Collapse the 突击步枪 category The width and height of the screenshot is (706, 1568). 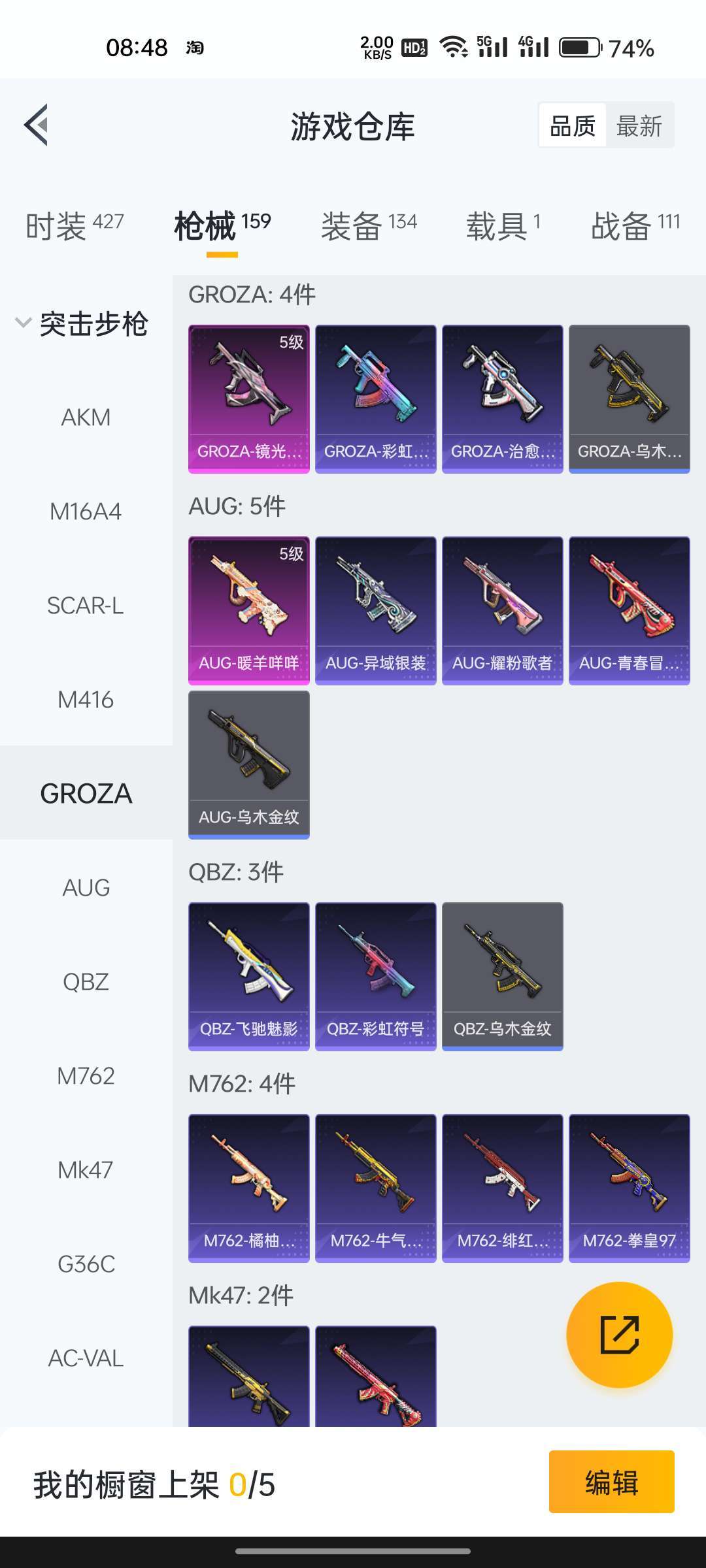pyautogui.click(x=82, y=324)
